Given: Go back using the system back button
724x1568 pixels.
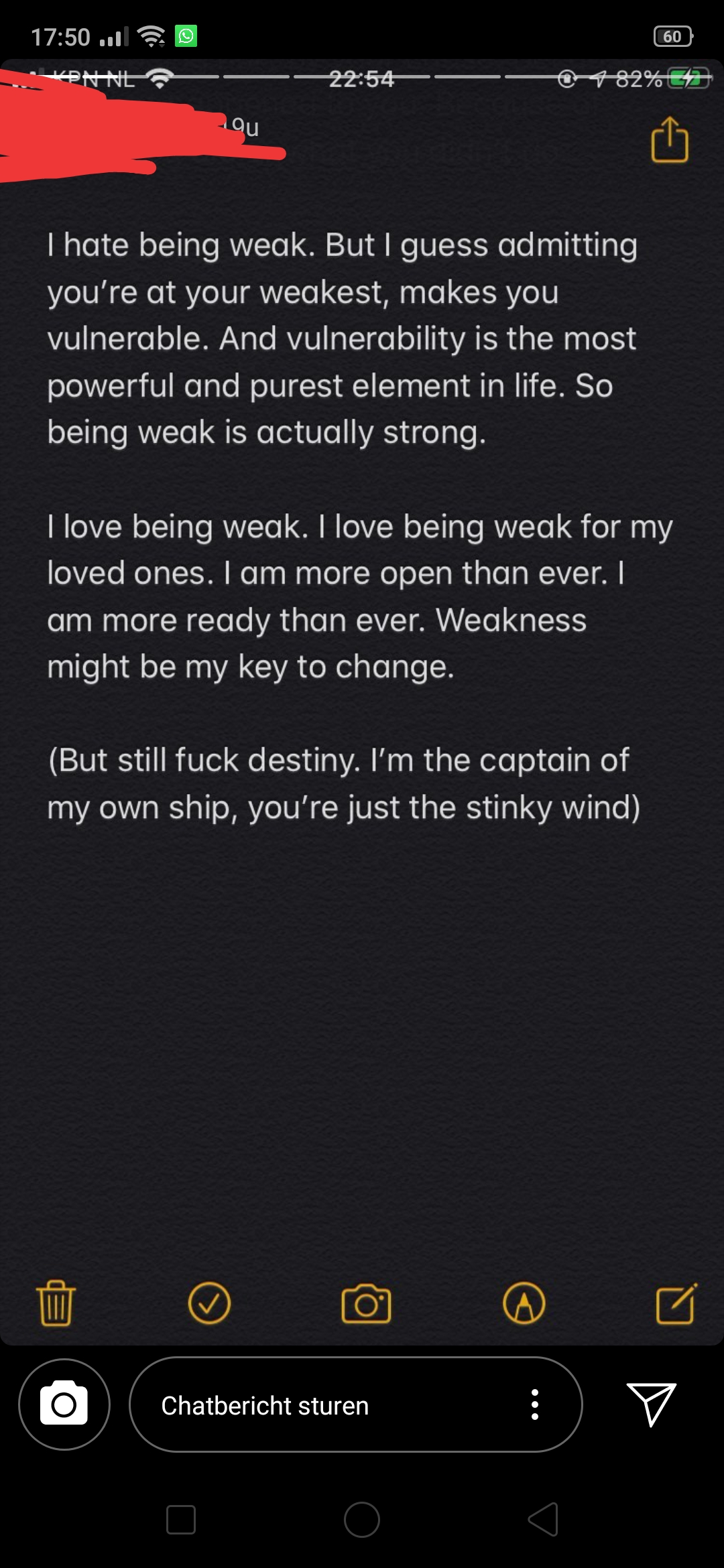Looking at the screenshot, I should point(544,1519).
